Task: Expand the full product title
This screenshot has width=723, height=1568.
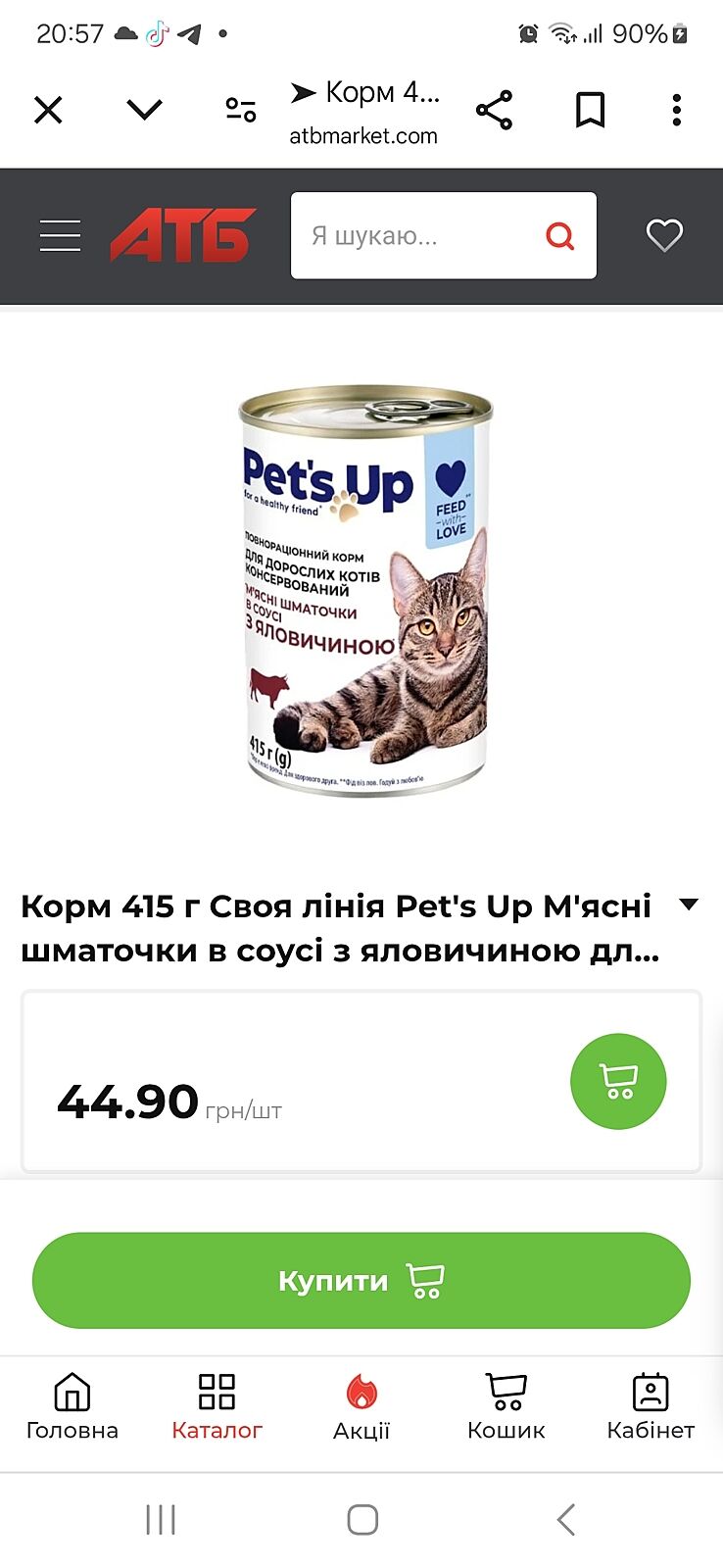Action: point(690,905)
